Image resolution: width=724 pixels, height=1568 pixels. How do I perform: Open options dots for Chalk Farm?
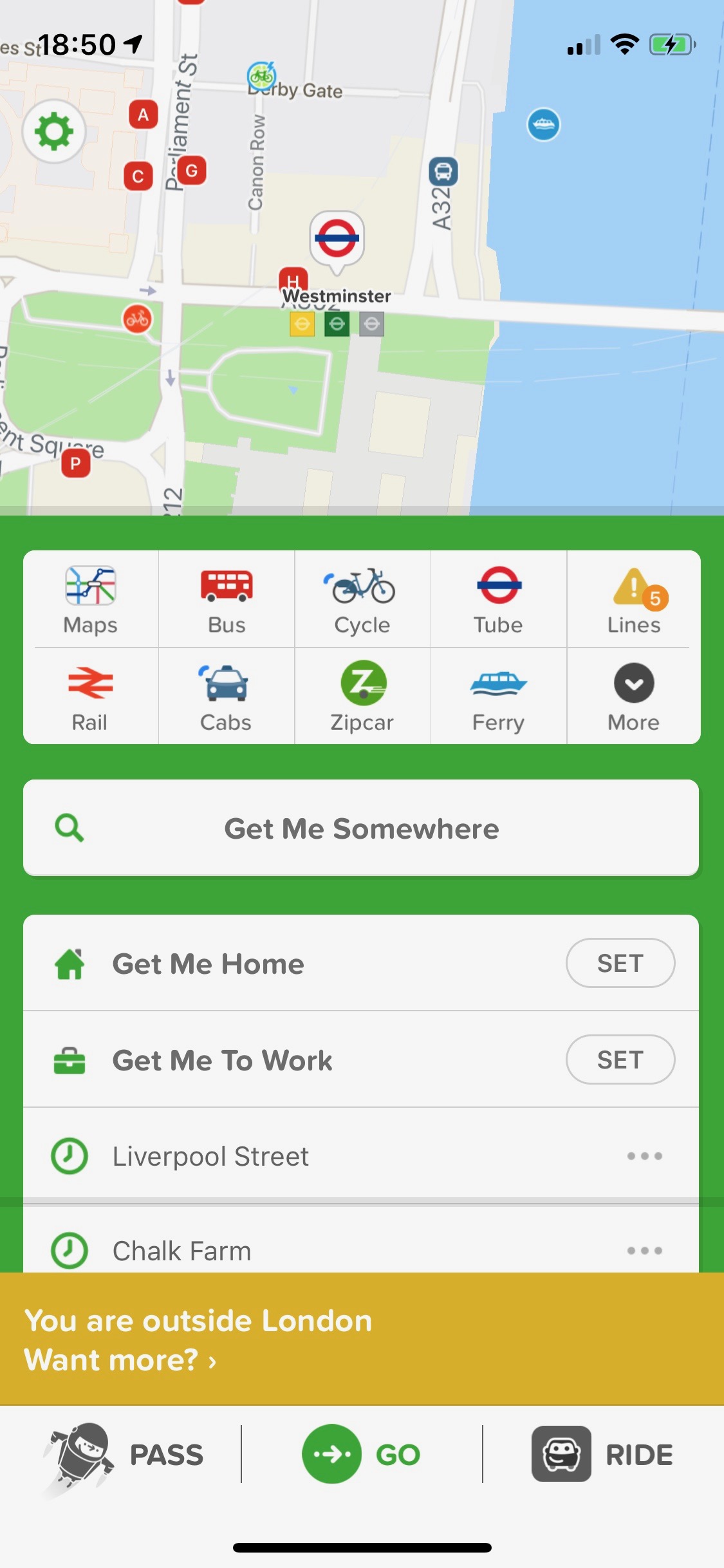(x=645, y=1251)
